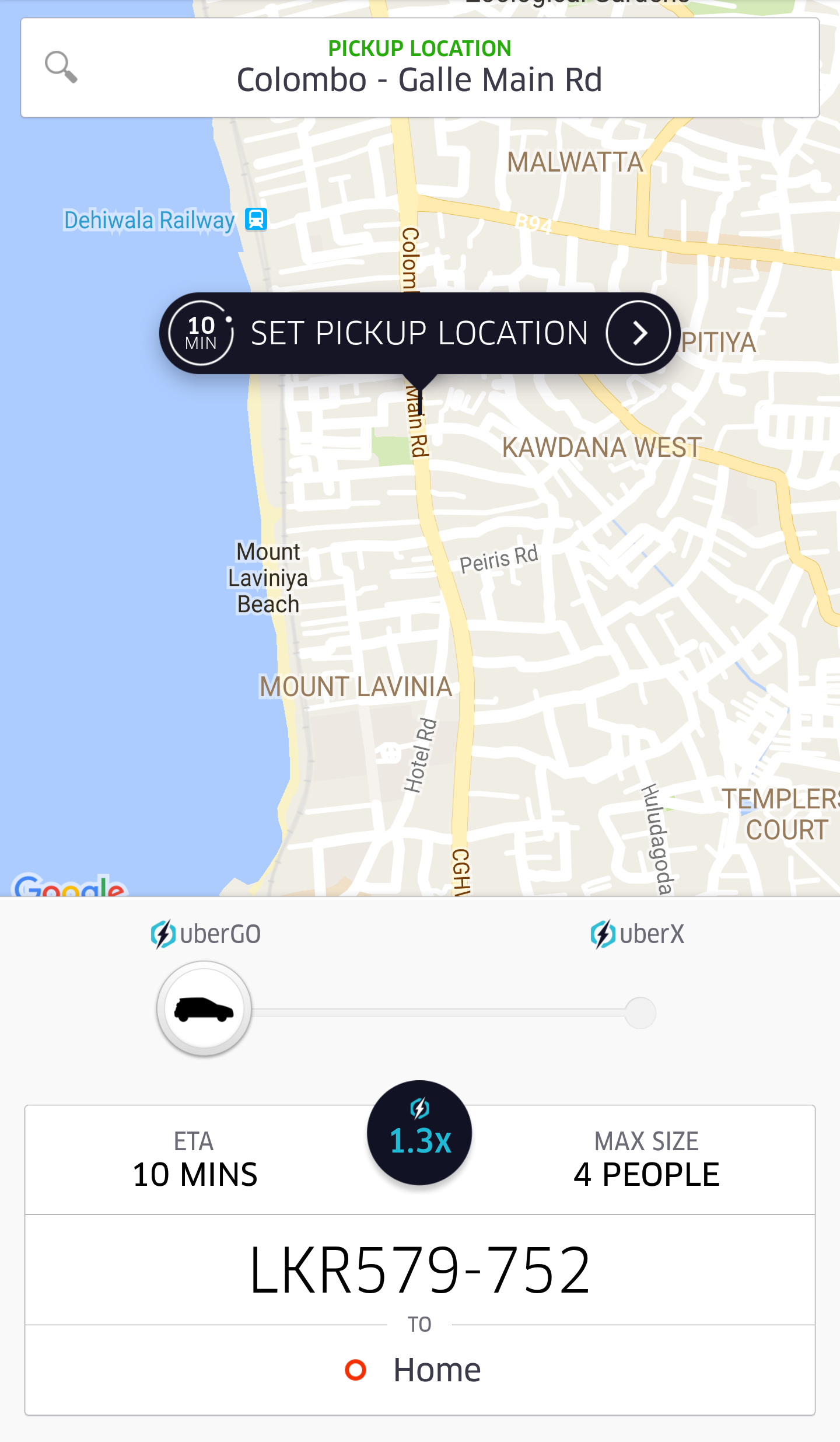This screenshot has width=840, height=1442.
Task: Select the uberX ride option
Action: pos(640,1012)
